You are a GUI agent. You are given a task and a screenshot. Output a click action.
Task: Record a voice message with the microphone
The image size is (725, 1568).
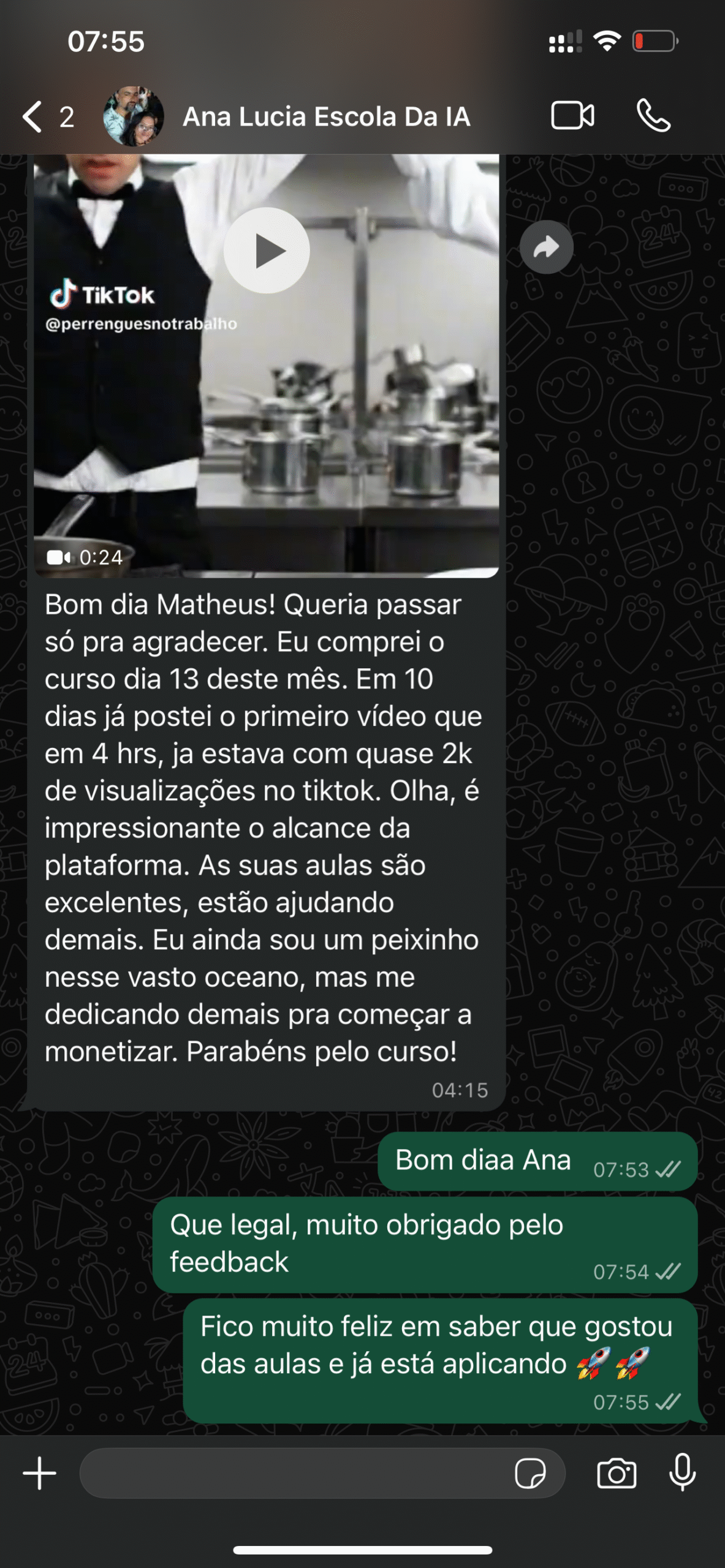682,1472
